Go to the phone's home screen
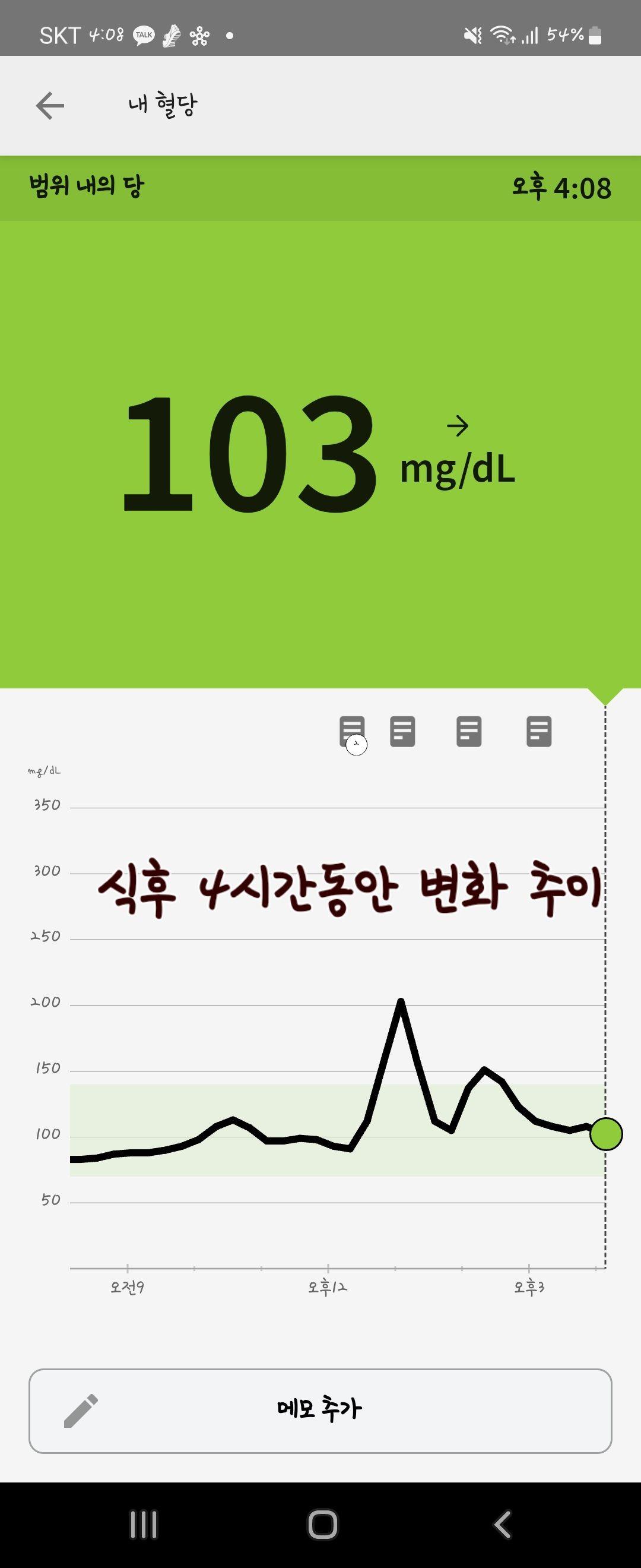Viewport: 641px width, 1568px height. 322,1524
